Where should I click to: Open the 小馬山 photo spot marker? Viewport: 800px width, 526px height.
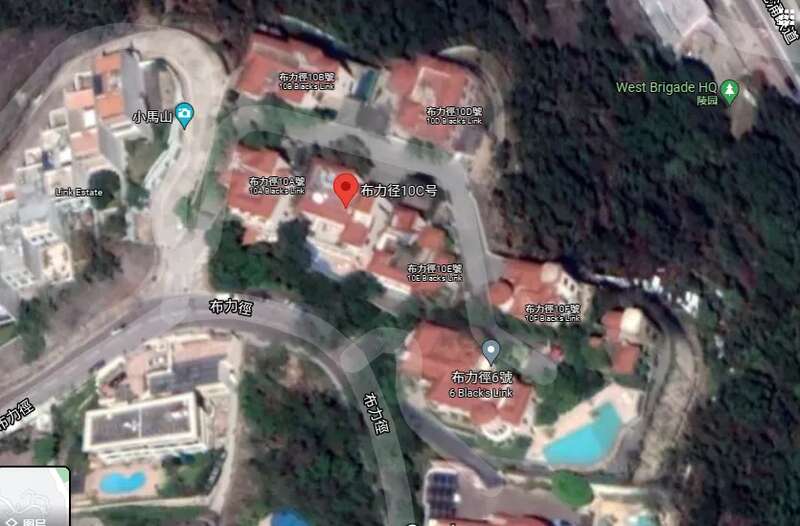coord(183,111)
